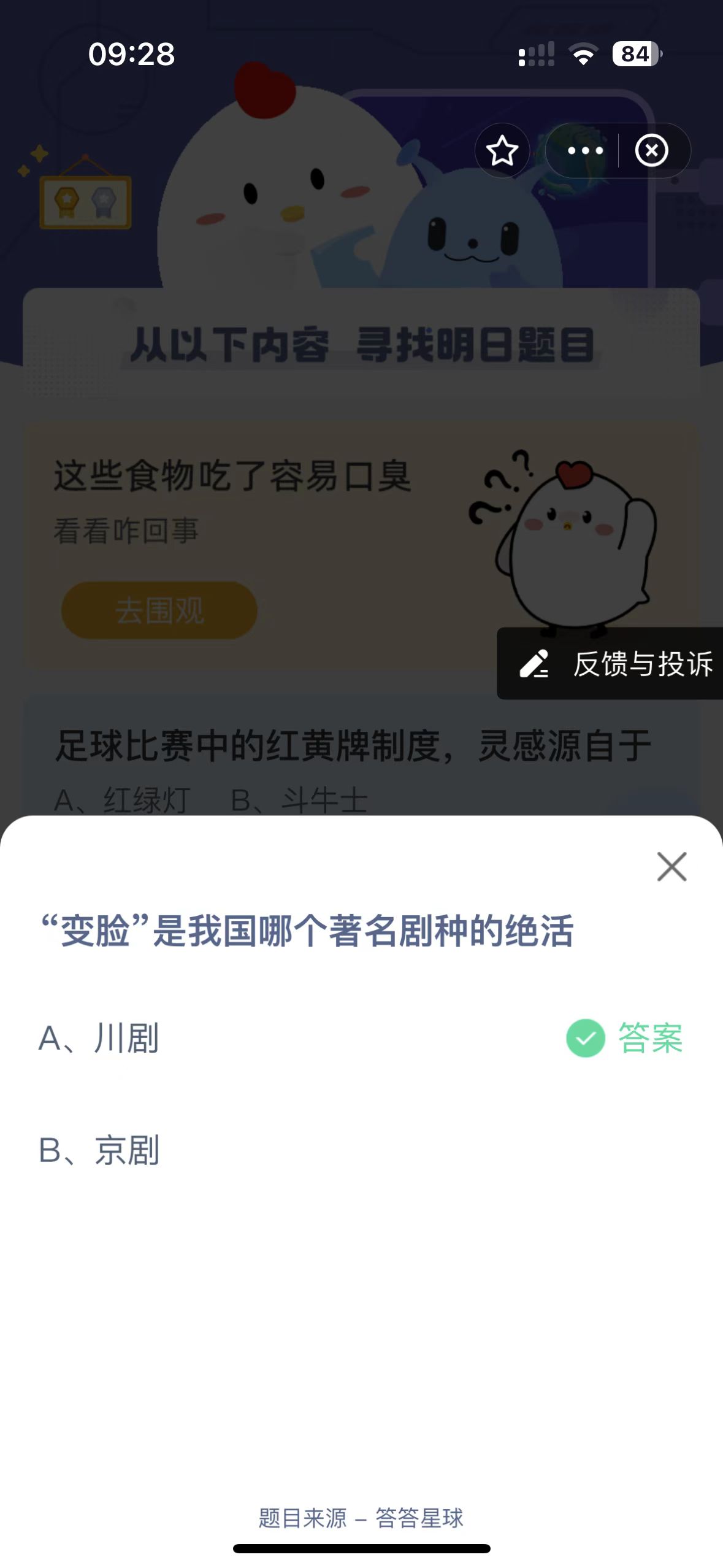Open 反馈与投诉 feedback and complaints

point(611,663)
